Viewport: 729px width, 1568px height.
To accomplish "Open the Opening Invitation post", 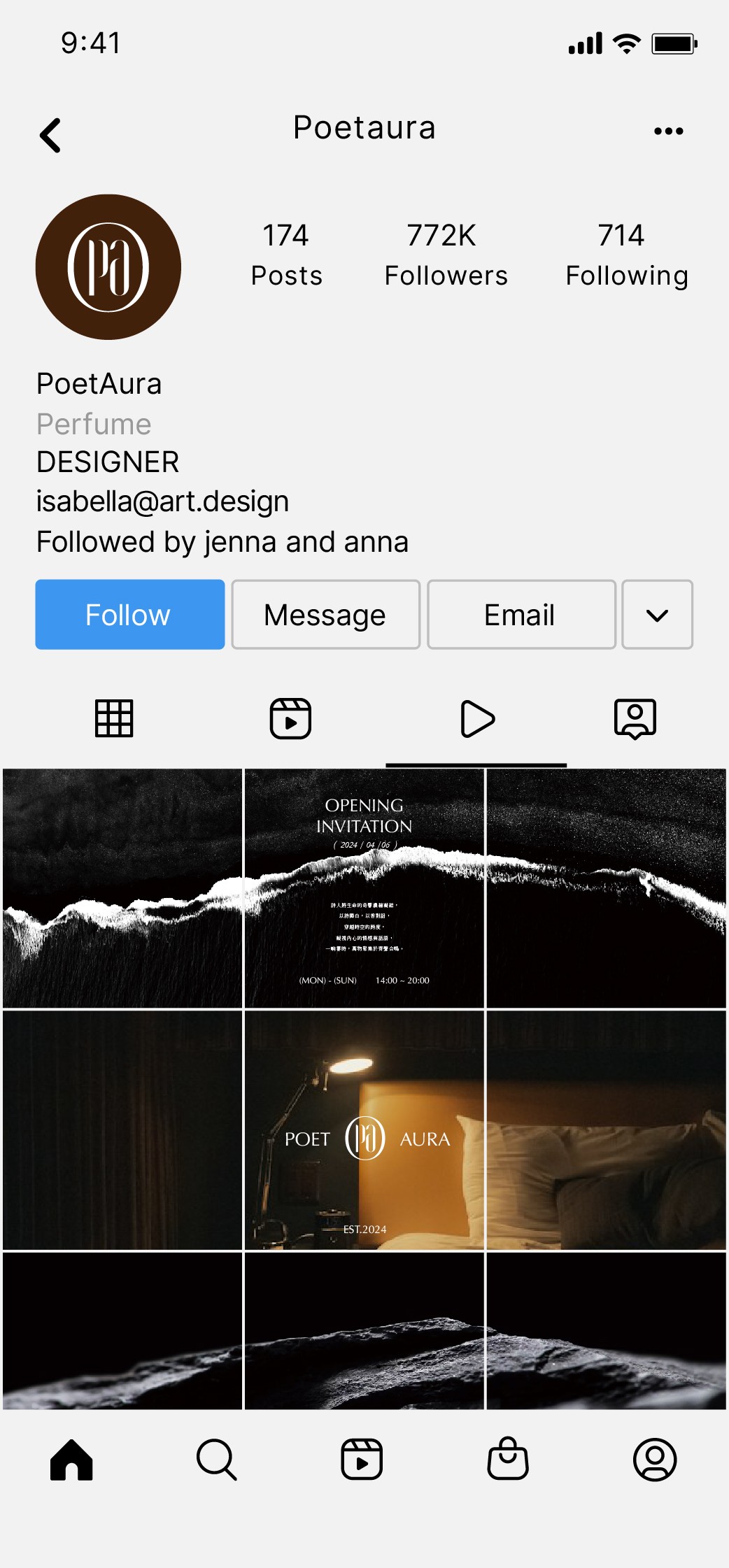I will click(x=364, y=888).
